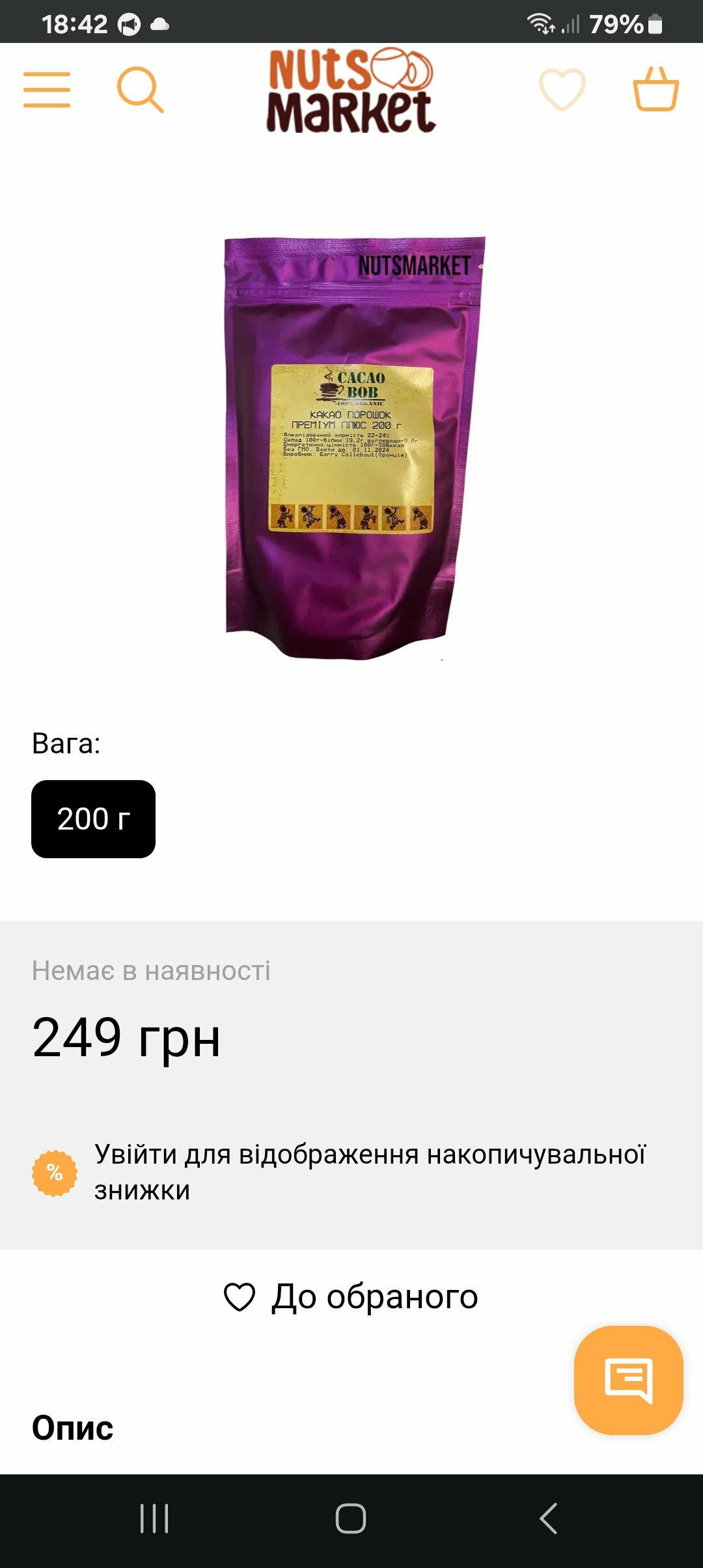Open recent apps from navigation bar
The image size is (703, 1568).
point(154,1519)
